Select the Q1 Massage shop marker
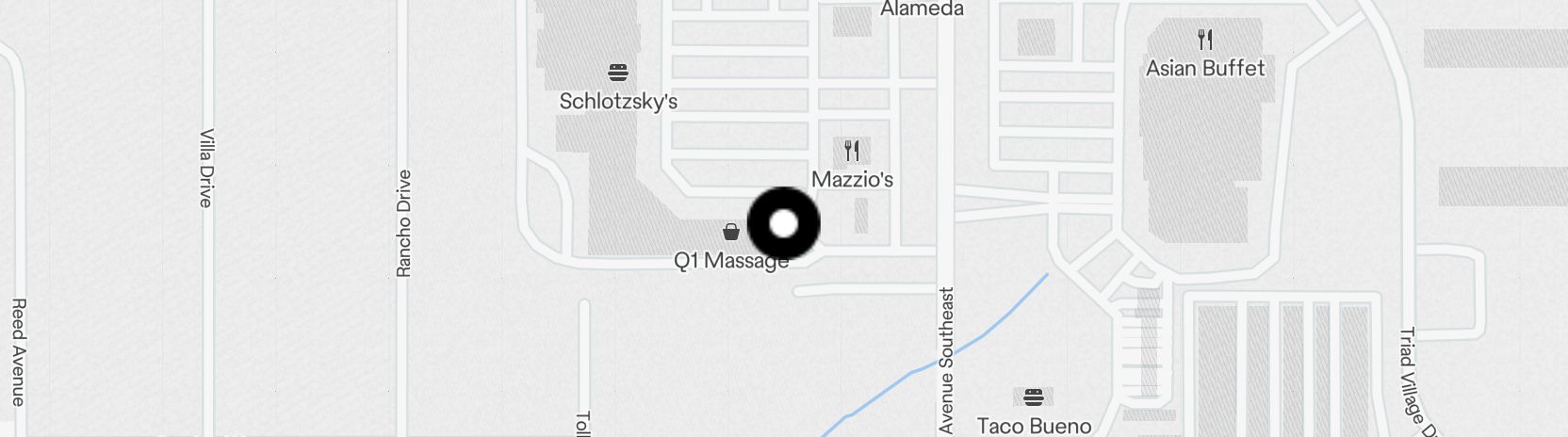 tap(731, 232)
